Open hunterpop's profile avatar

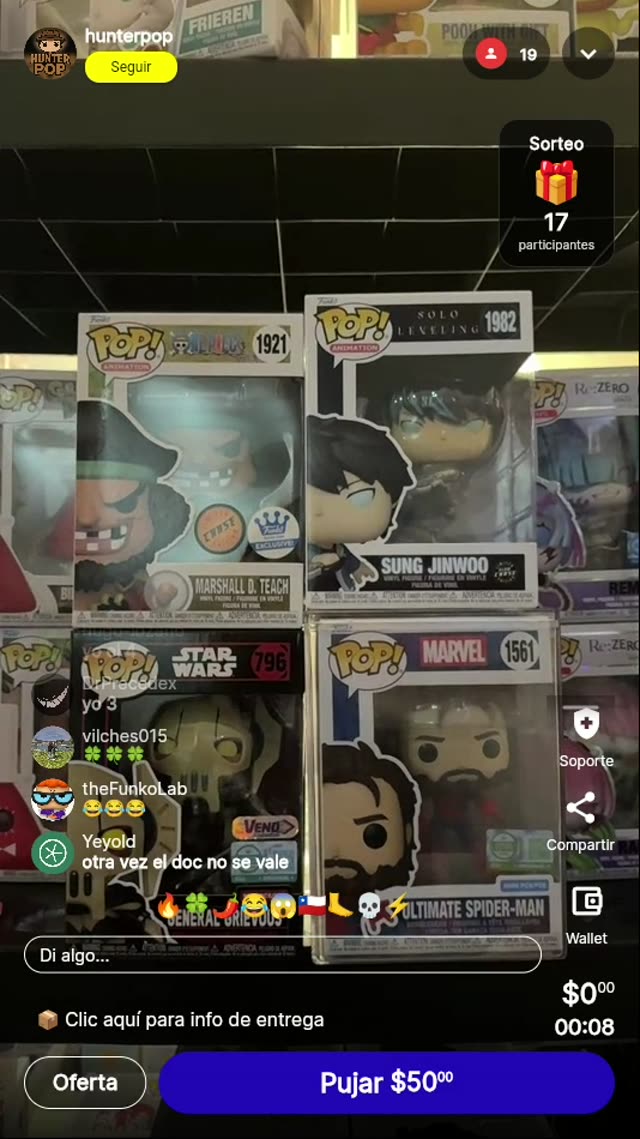coord(50,53)
